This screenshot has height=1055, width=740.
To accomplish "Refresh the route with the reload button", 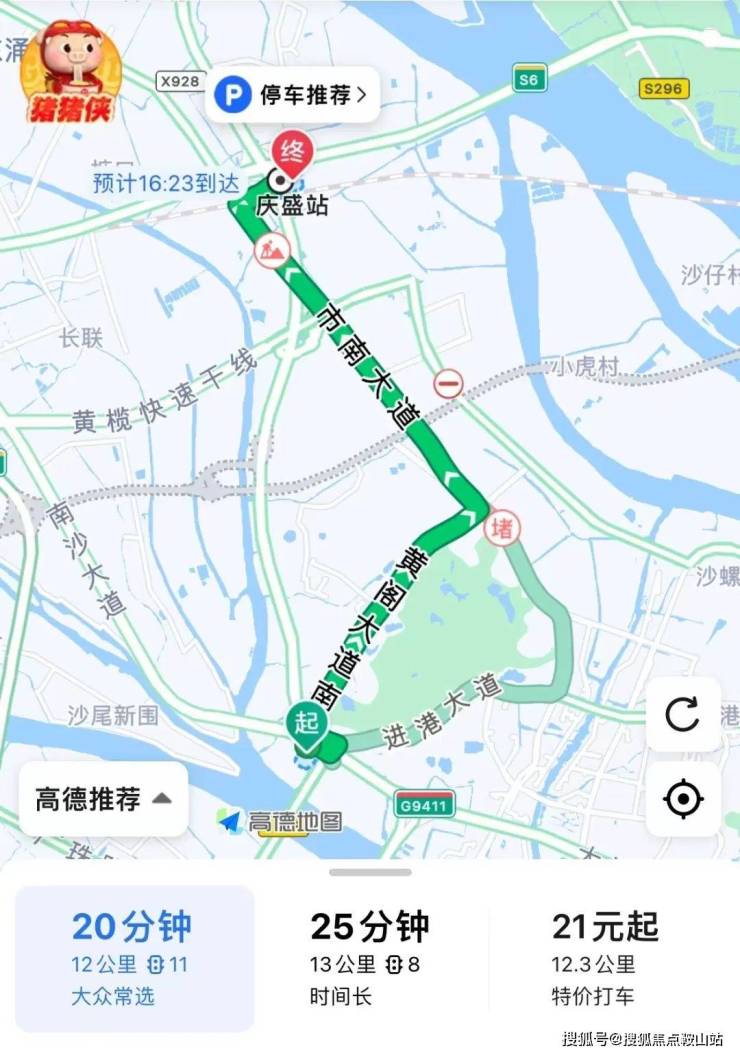I will [x=682, y=714].
